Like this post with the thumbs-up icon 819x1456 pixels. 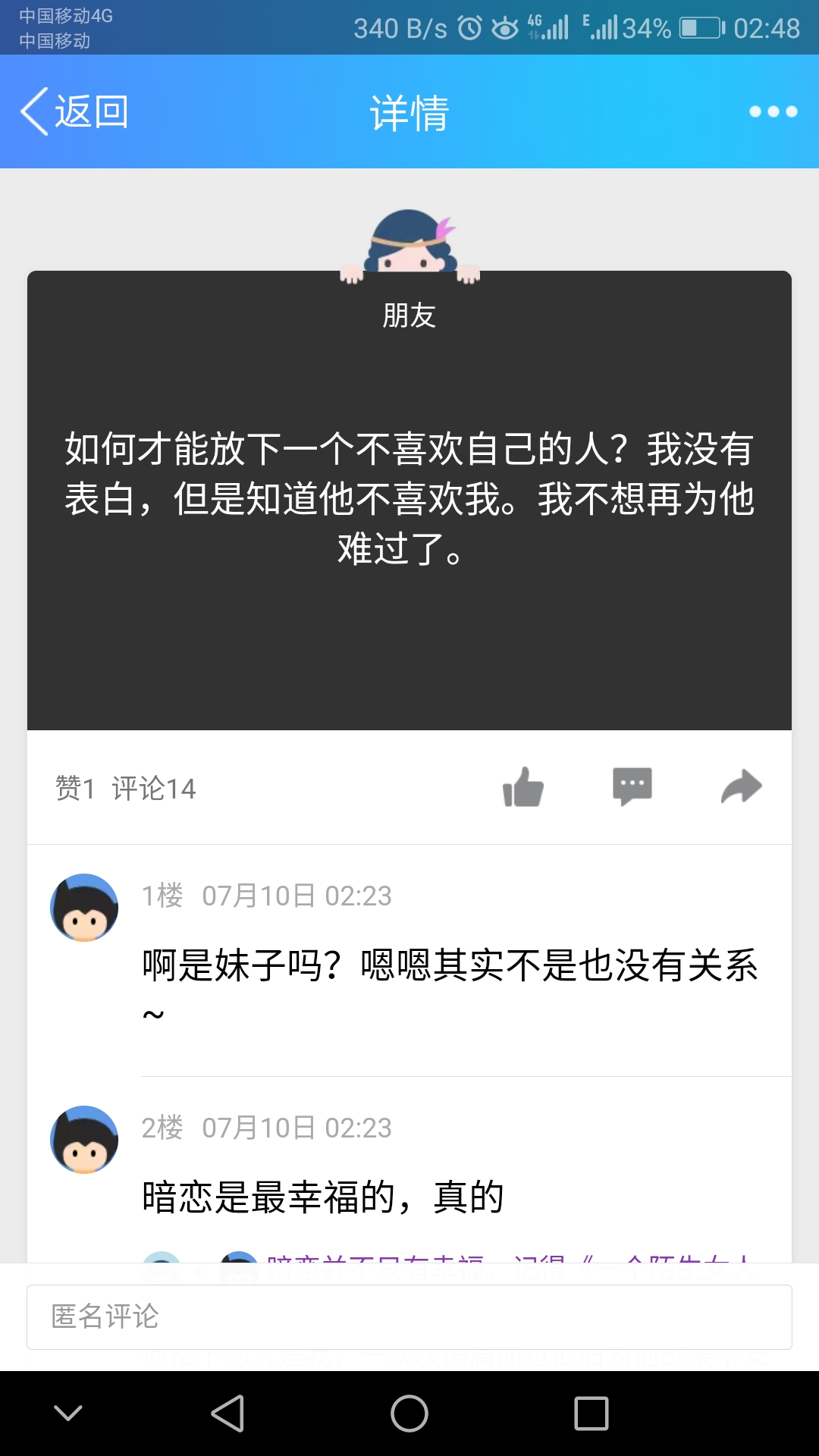(x=523, y=787)
